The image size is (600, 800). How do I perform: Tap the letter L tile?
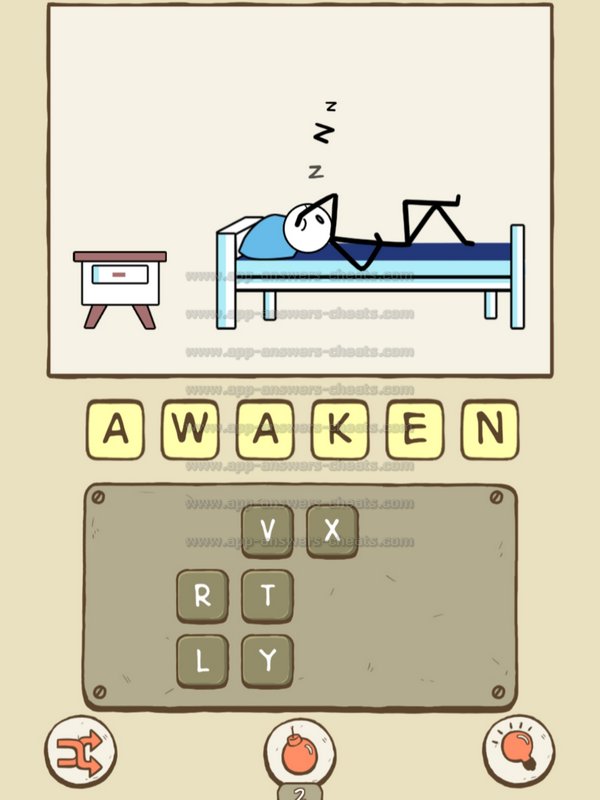pyautogui.click(x=202, y=661)
